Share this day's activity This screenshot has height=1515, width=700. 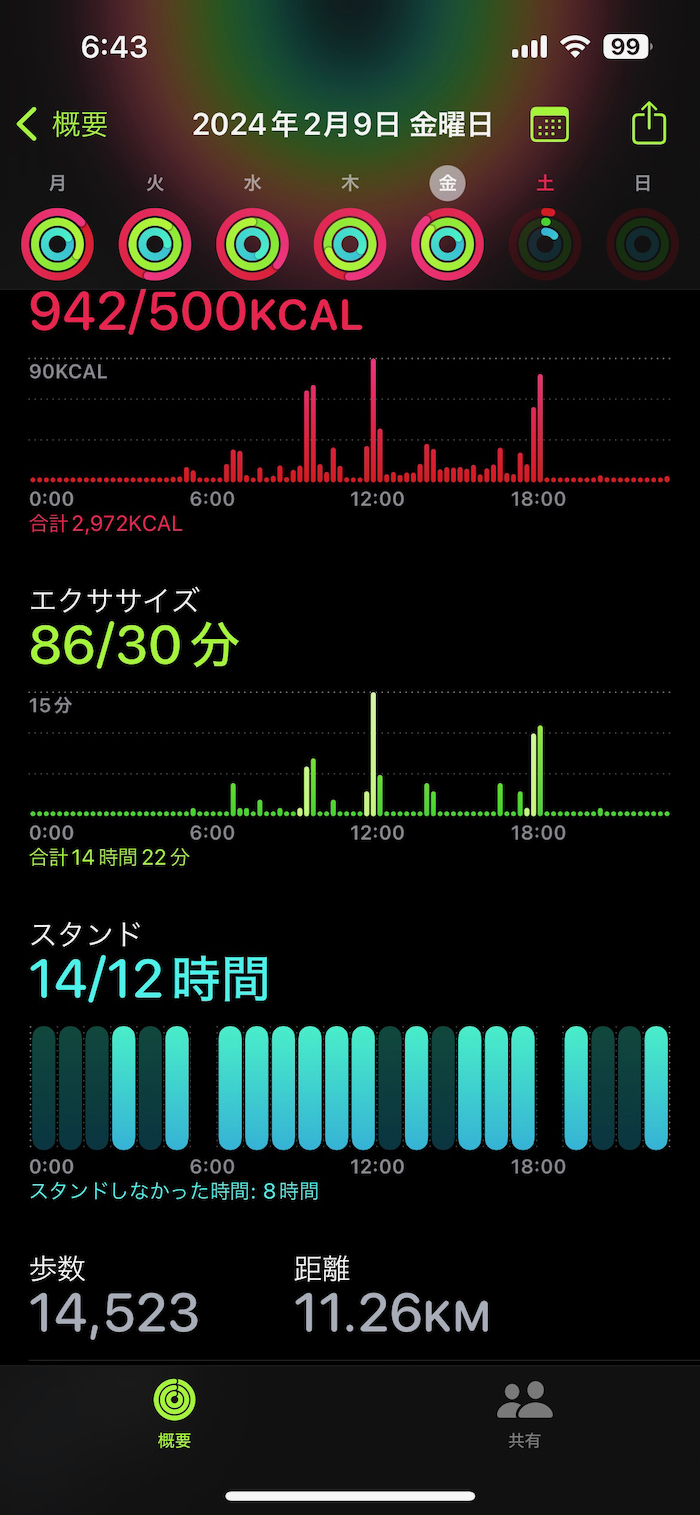[x=649, y=124]
